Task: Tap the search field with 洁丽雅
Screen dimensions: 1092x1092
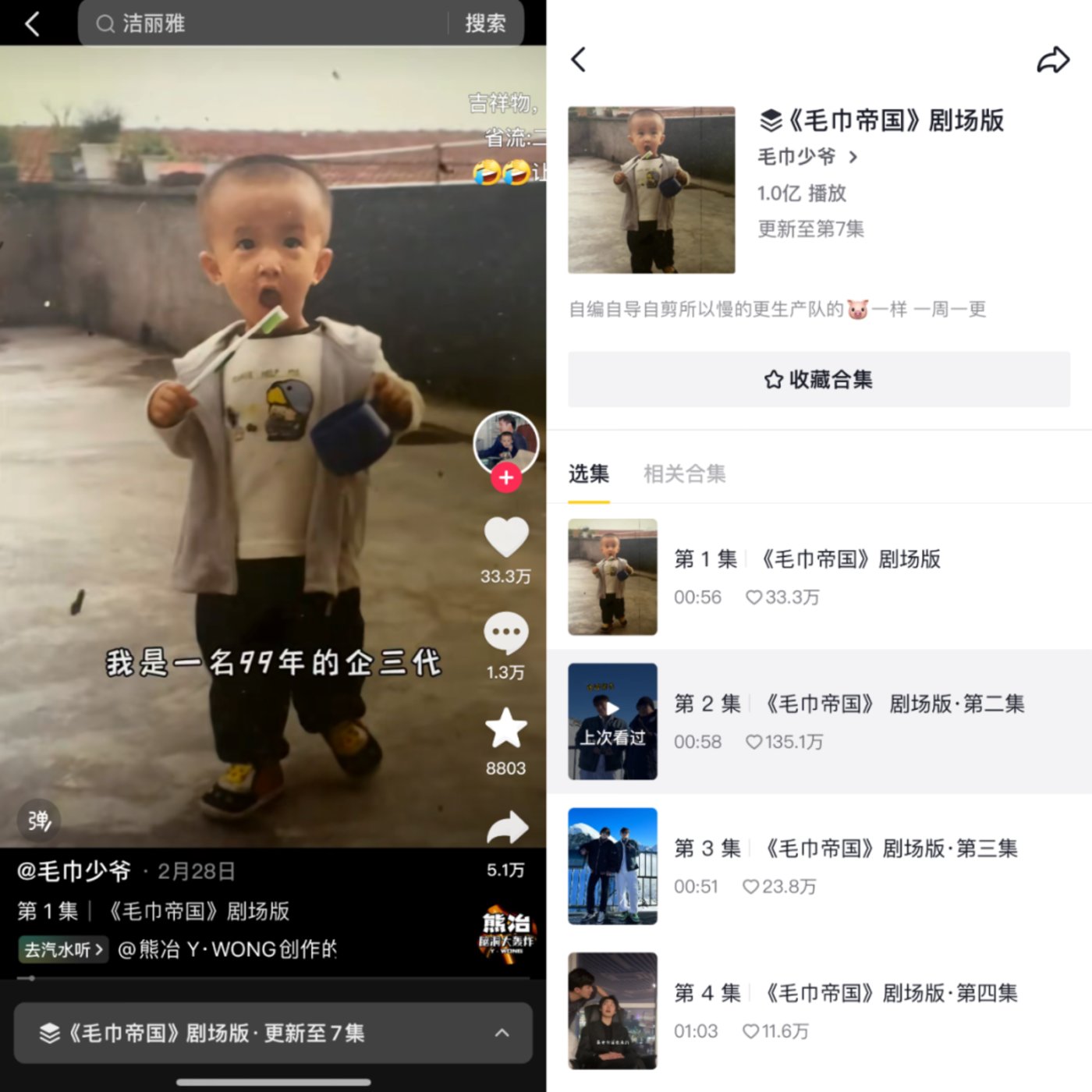Action: point(265,23)
